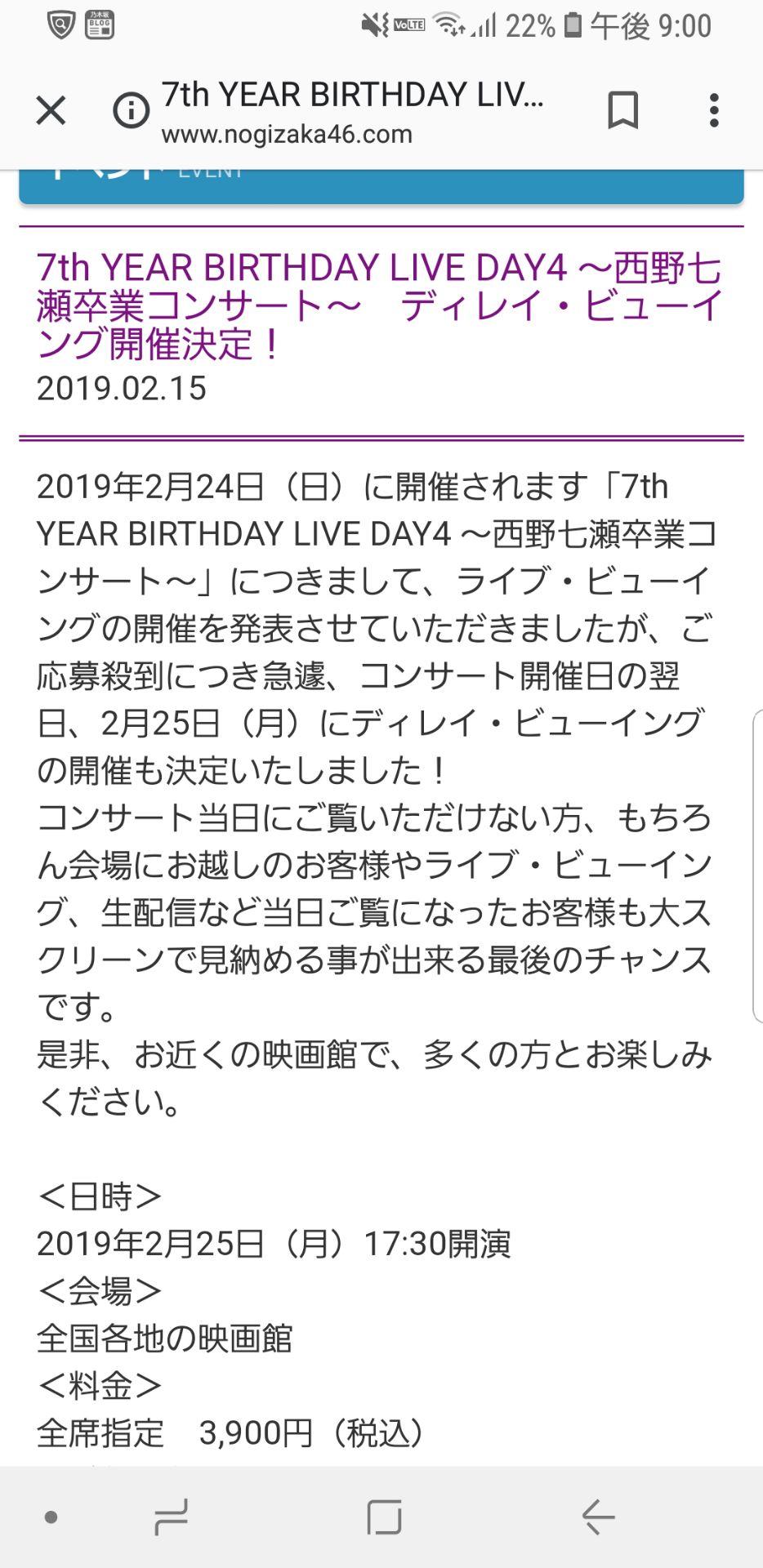The width and height of the screenshot is (763, 1568).
Task: Tap the page title and URL bar
Action: tap(353, 112)
